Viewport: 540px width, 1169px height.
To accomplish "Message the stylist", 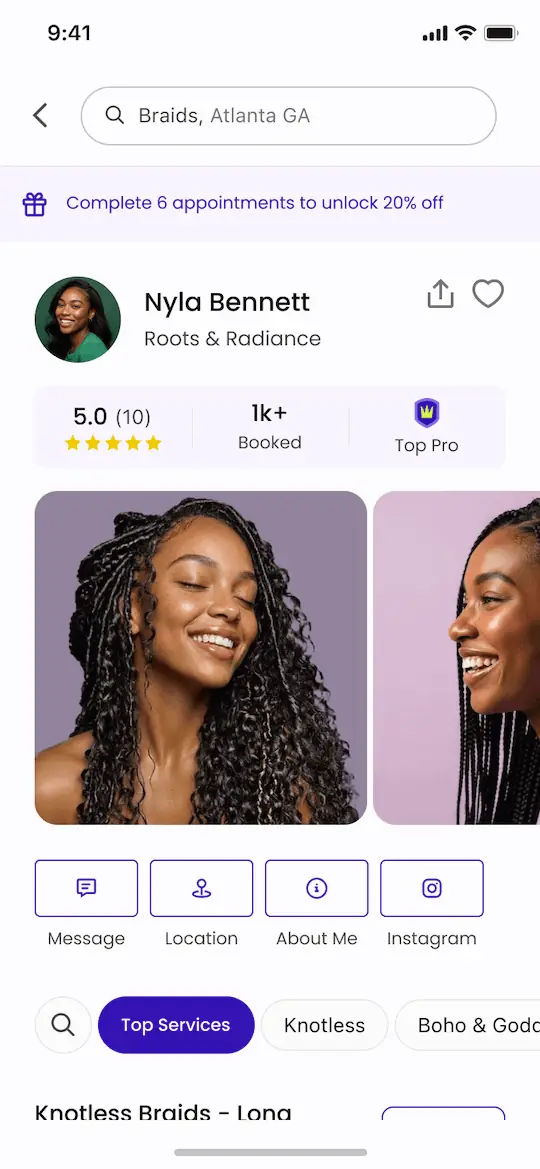I will (x=87, y=888).
